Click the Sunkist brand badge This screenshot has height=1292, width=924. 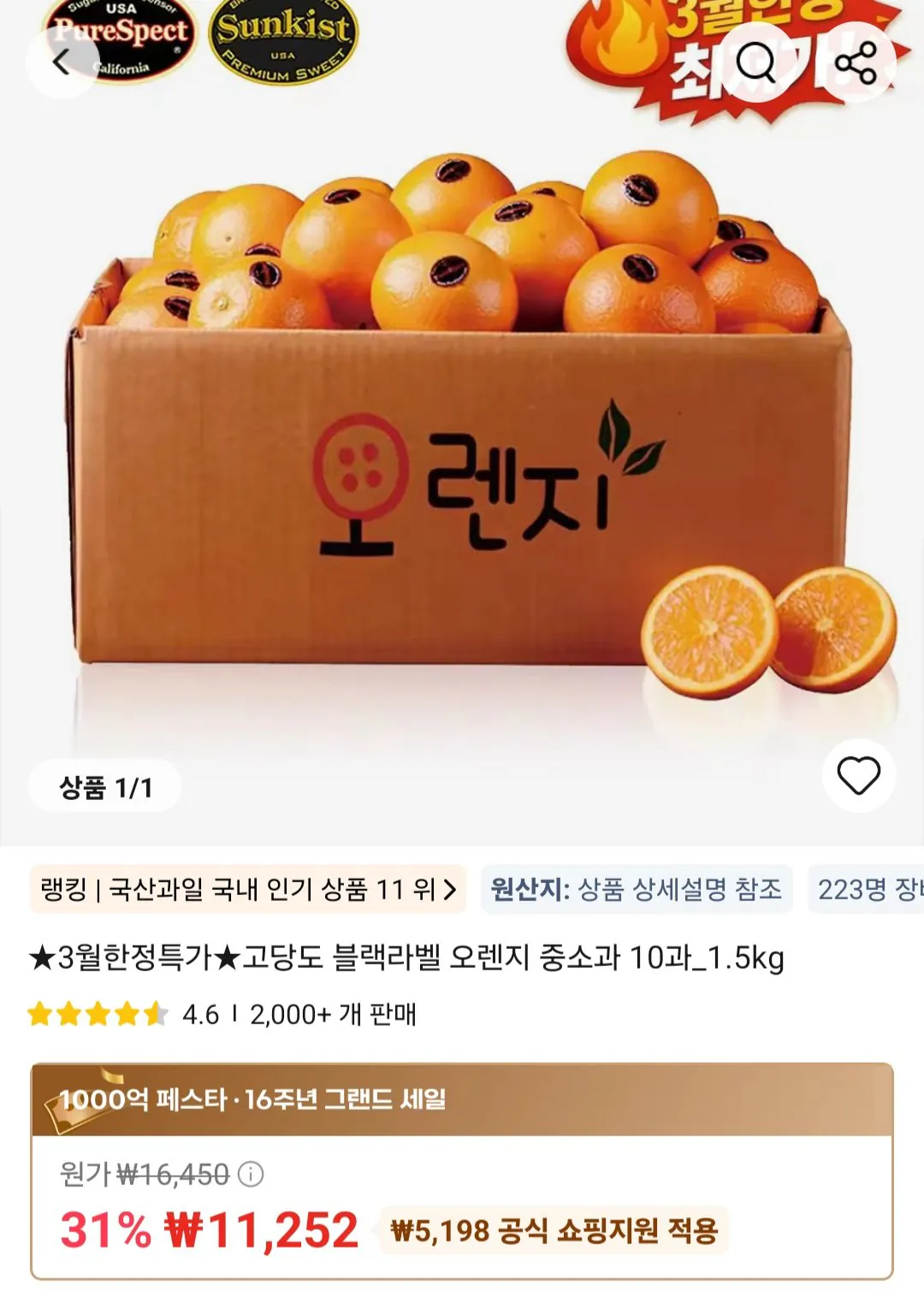click(282, 43)
